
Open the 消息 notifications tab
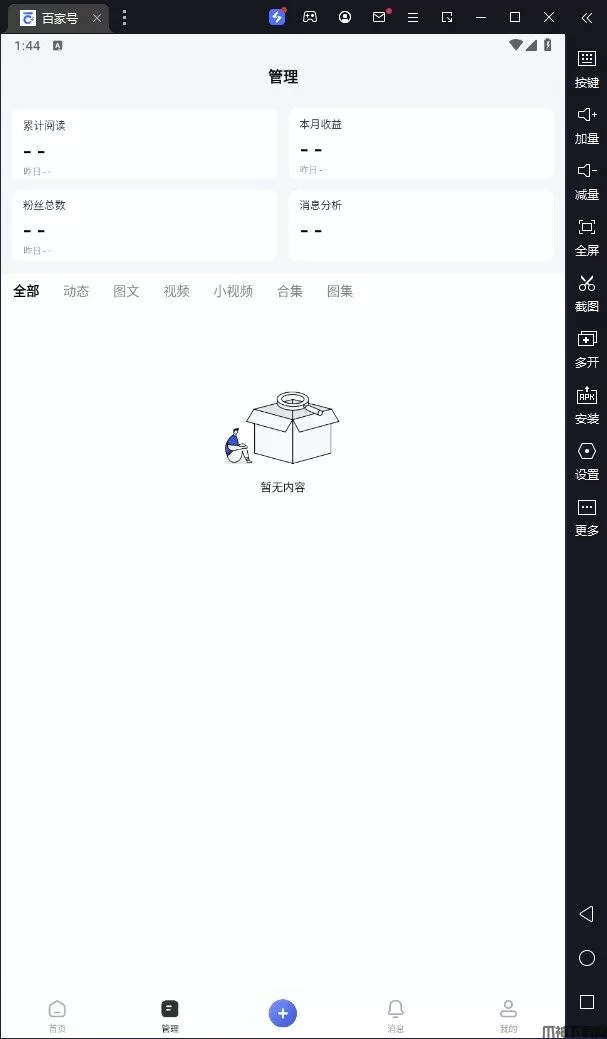[x=396, y=1014]
